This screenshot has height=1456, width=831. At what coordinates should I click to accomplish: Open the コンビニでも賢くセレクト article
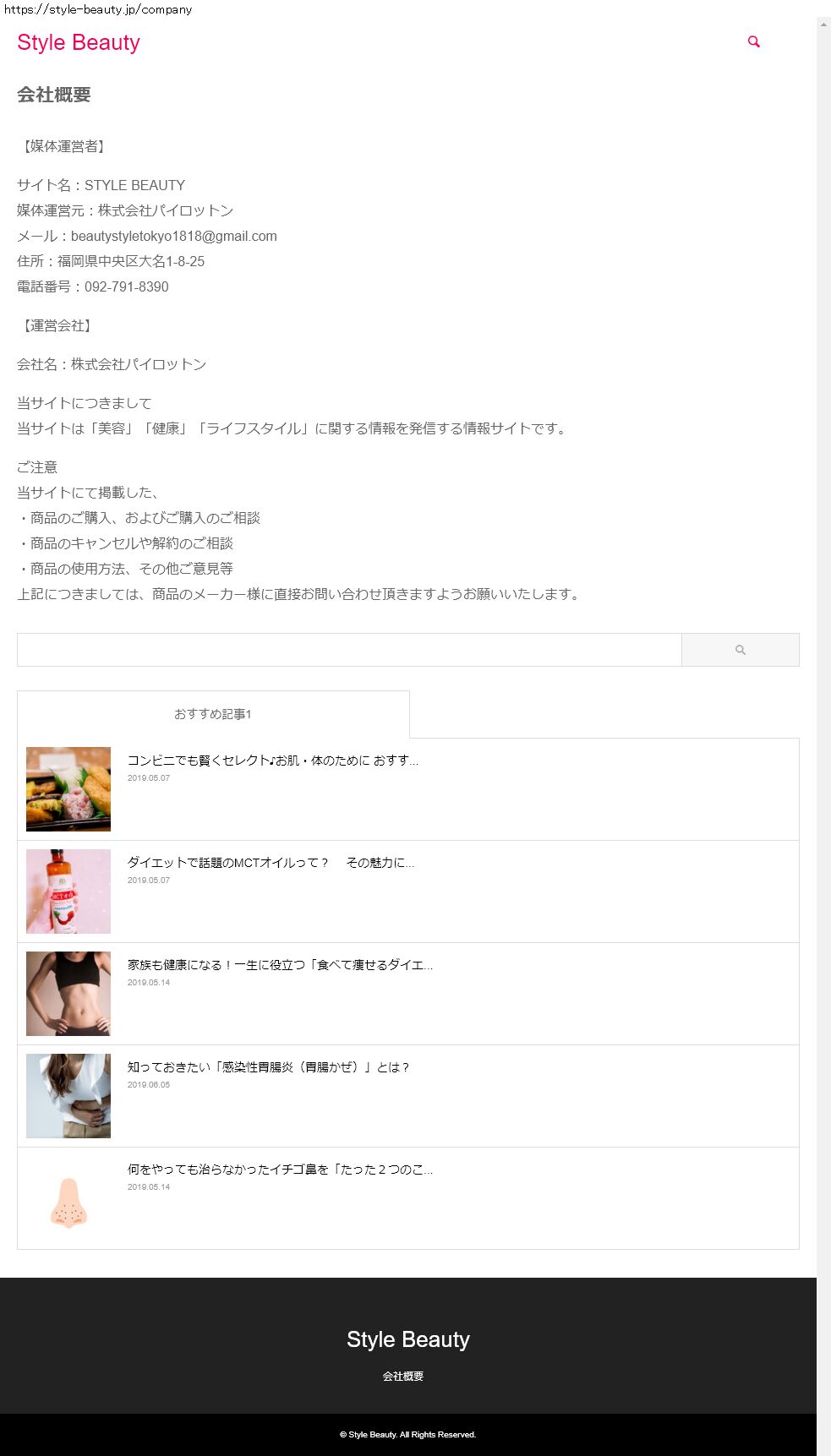coord(272,761)
